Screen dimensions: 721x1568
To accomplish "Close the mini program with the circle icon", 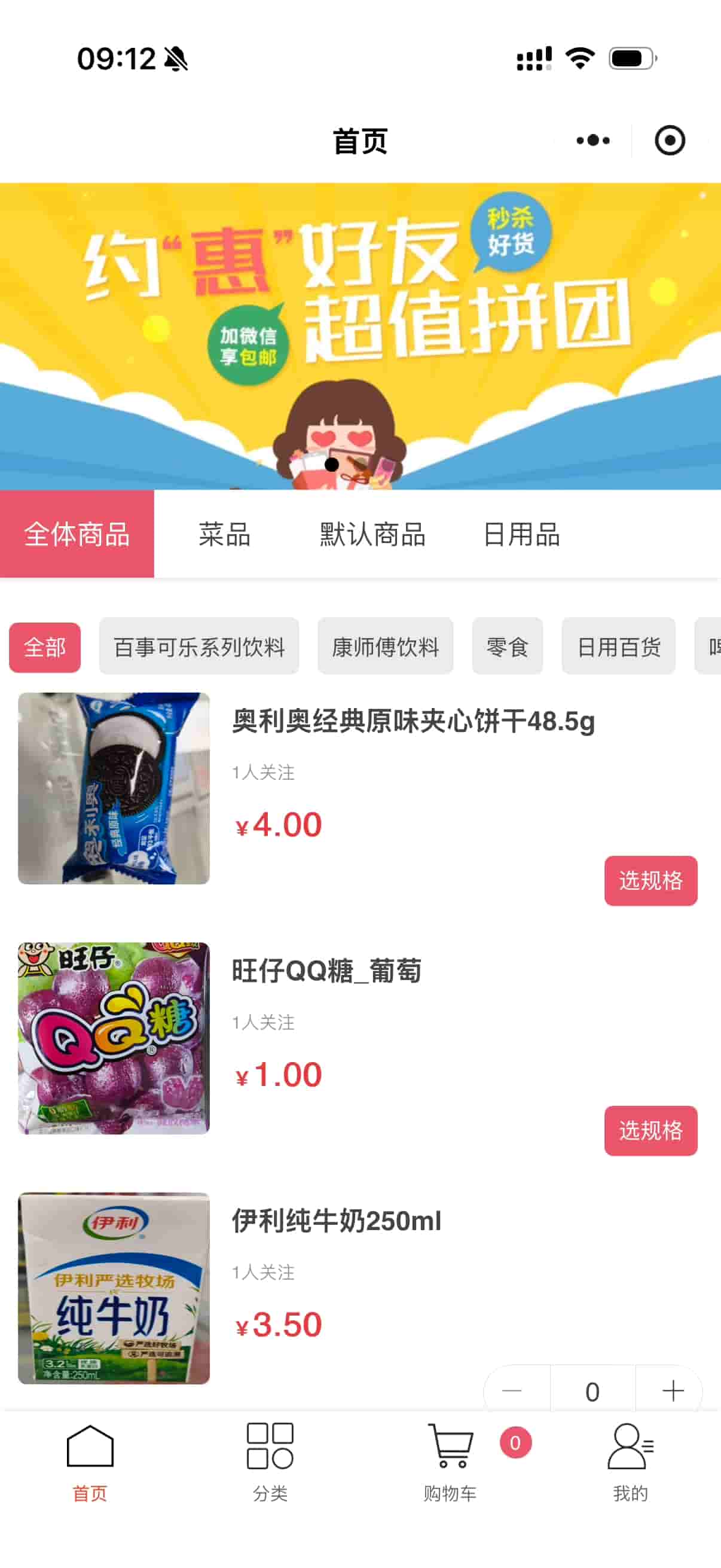I will click(669, 141).
